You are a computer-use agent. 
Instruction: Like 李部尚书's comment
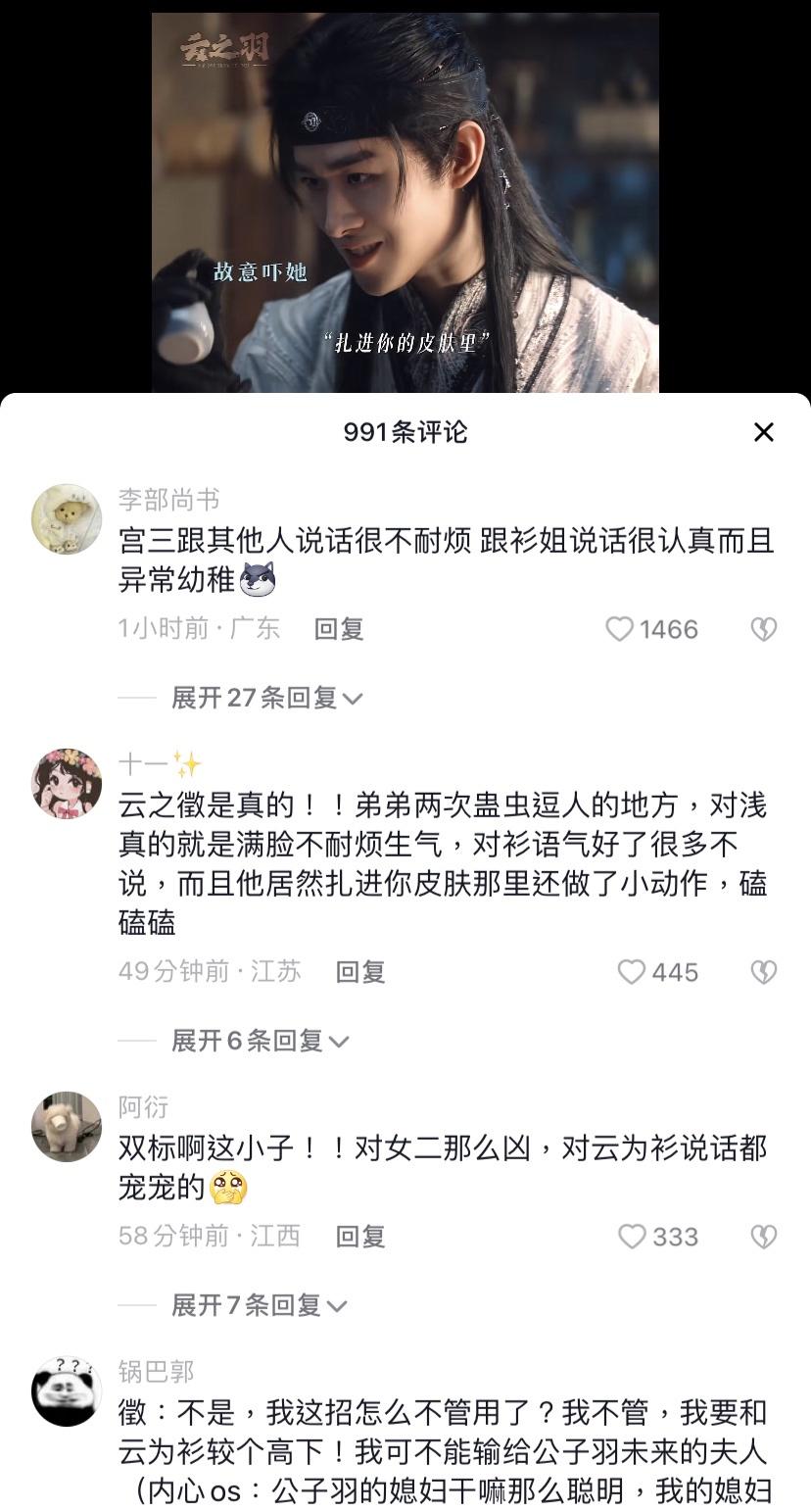coord(620,629)
